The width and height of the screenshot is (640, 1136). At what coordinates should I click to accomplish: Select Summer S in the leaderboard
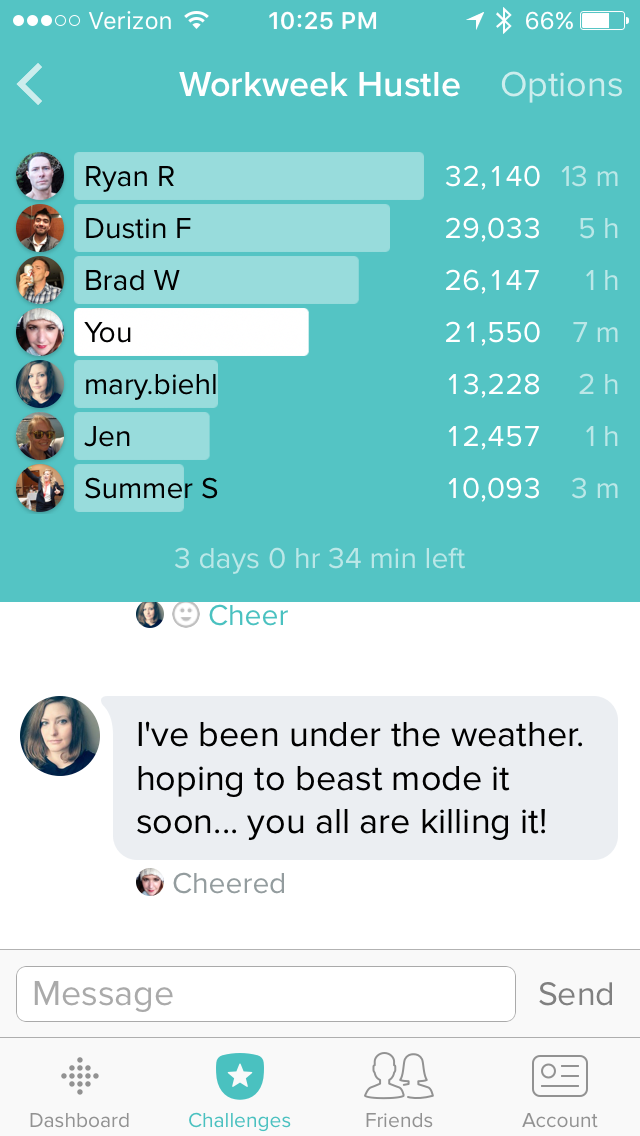pyautogui.click(x=130, y=489)
